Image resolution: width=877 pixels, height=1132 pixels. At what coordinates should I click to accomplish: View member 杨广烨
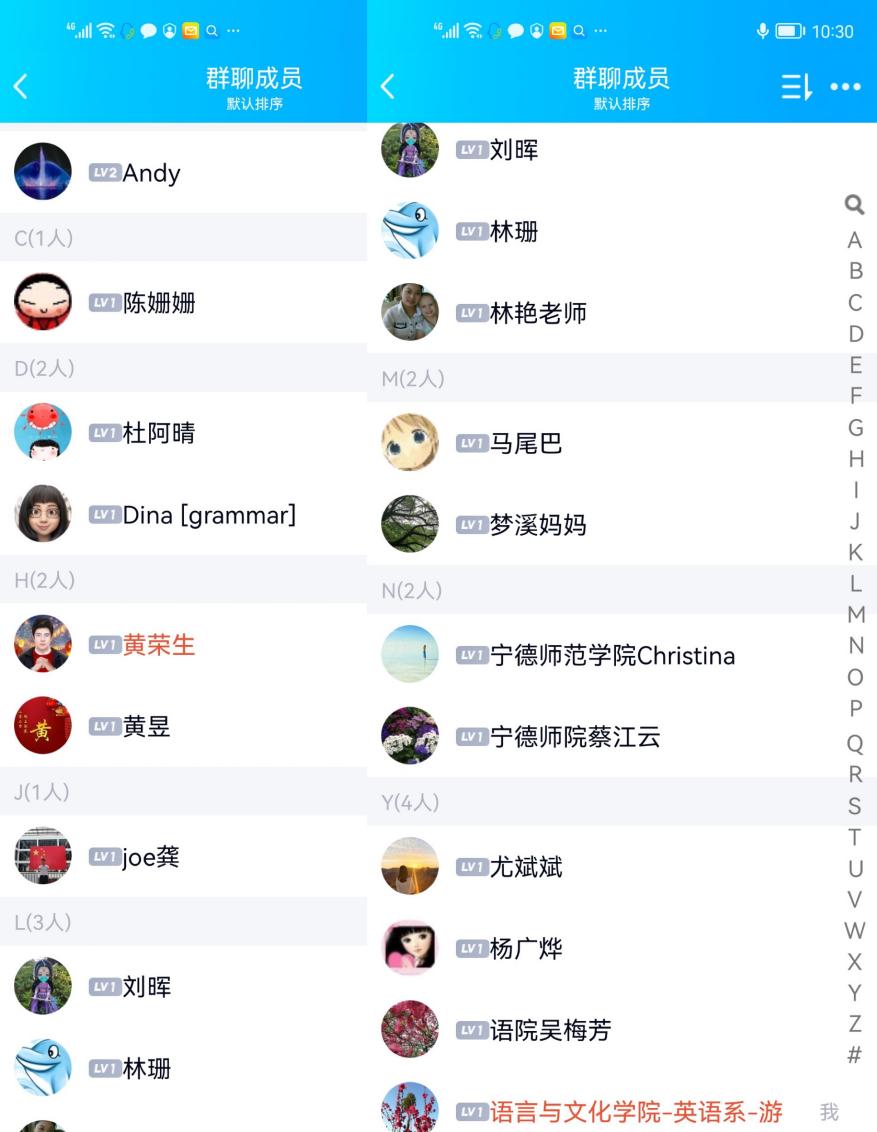pyautogui.click(x=525, y=949)
